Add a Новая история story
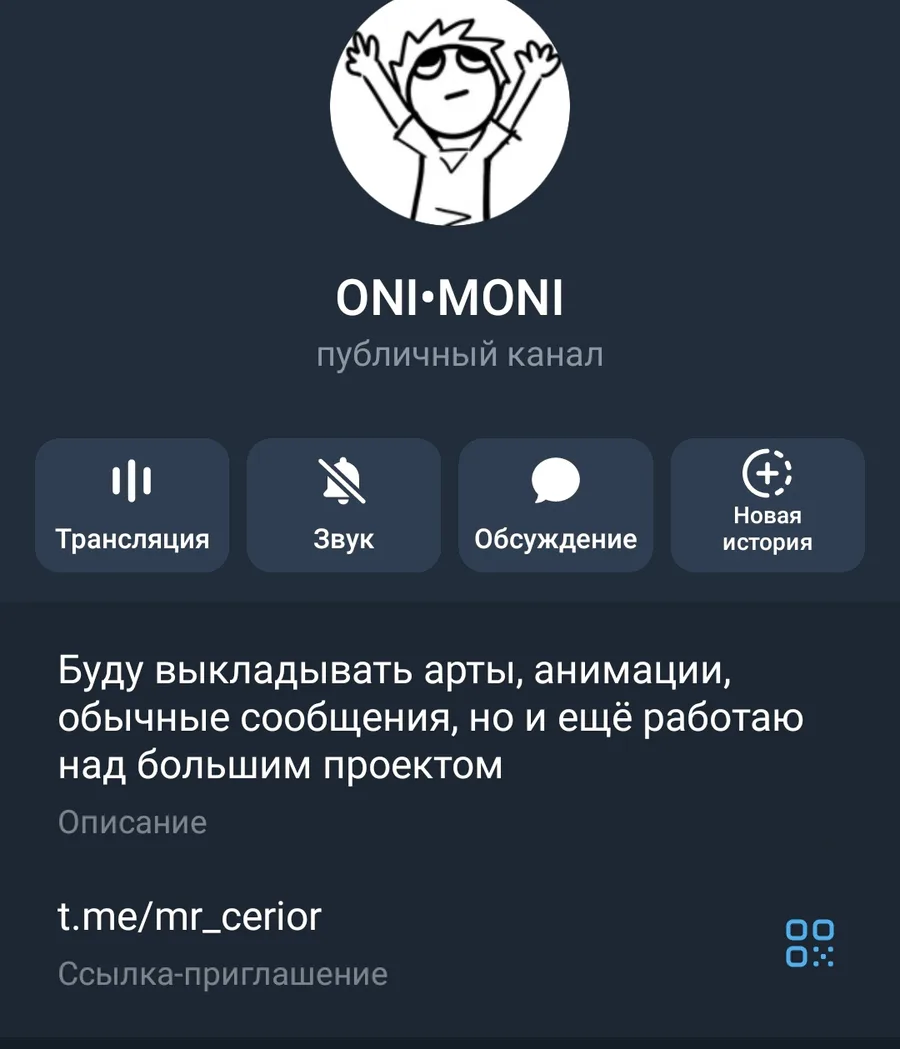The height and width of the screenshot is (1049, 900). click(x=767, y=505)
